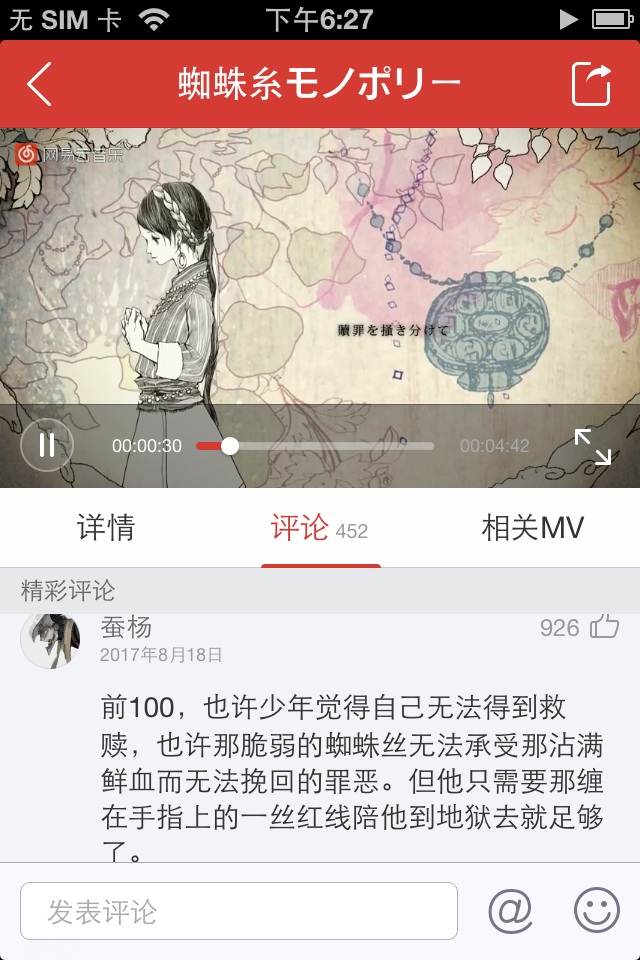This screenshot has height=960, width=640.
Task: Enter fullscreen video mode
Action: click(x=592, y=446)
